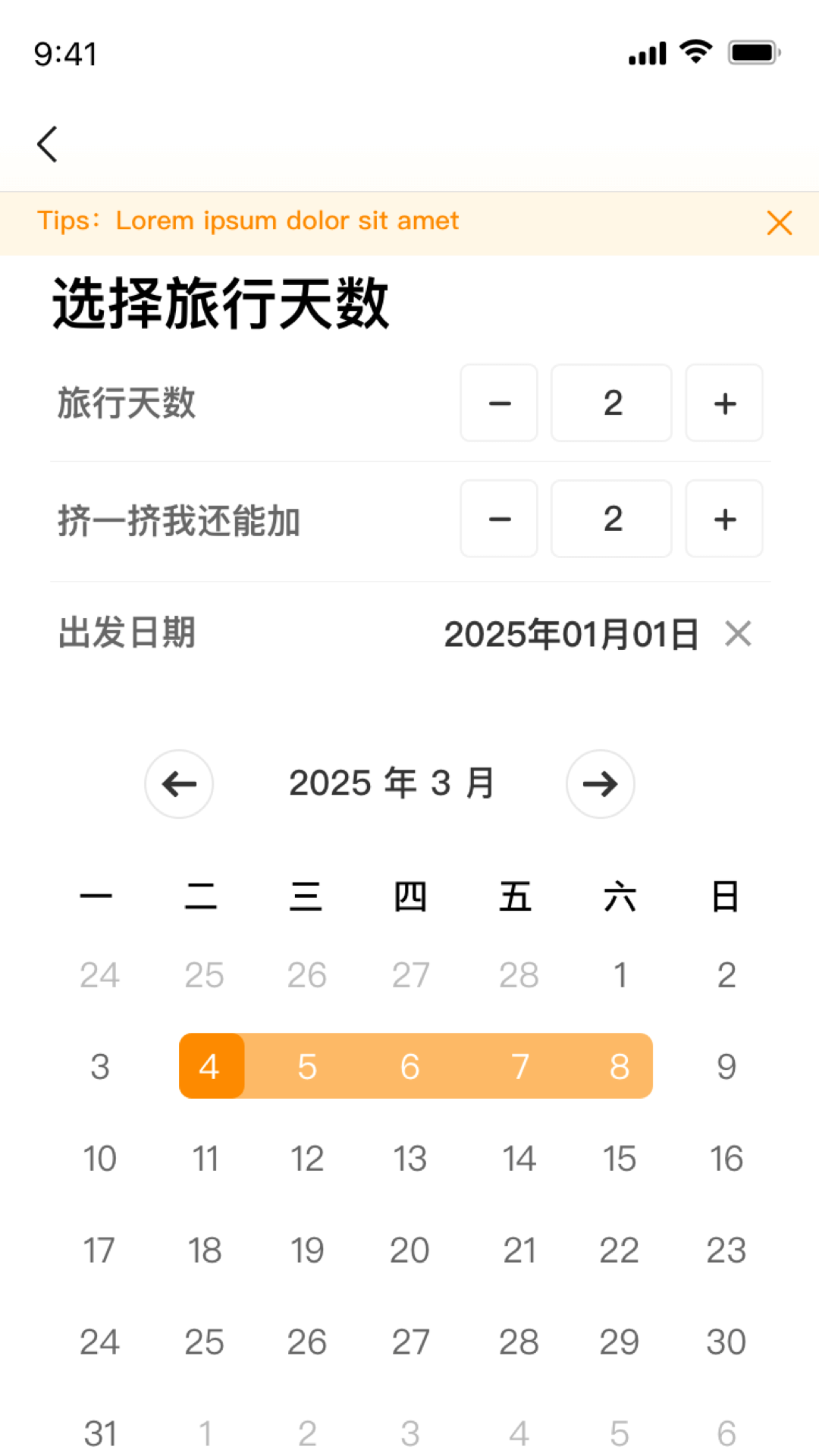The image size is (819, 1456).
Task: Open the month label 2025 年 3 月
Action: point(392,783)
